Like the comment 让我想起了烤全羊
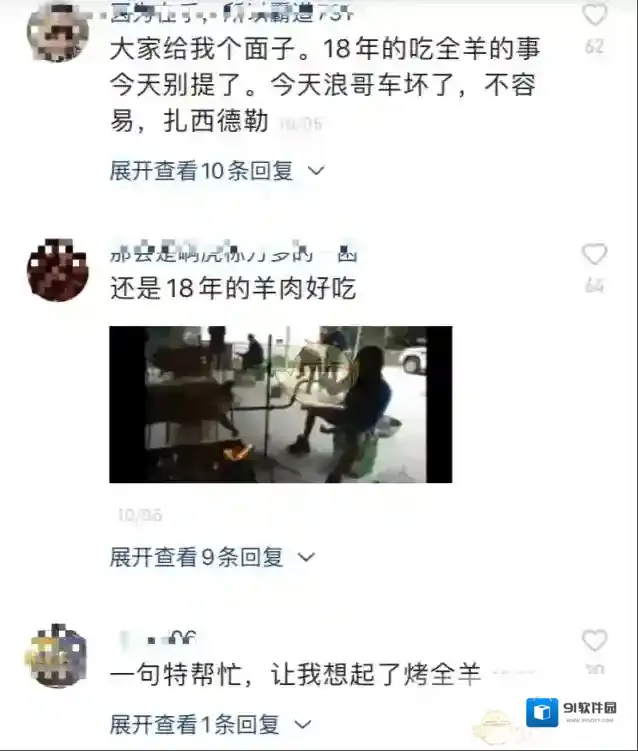This screenshot has width=638, height=751. [x=595, y=641]
